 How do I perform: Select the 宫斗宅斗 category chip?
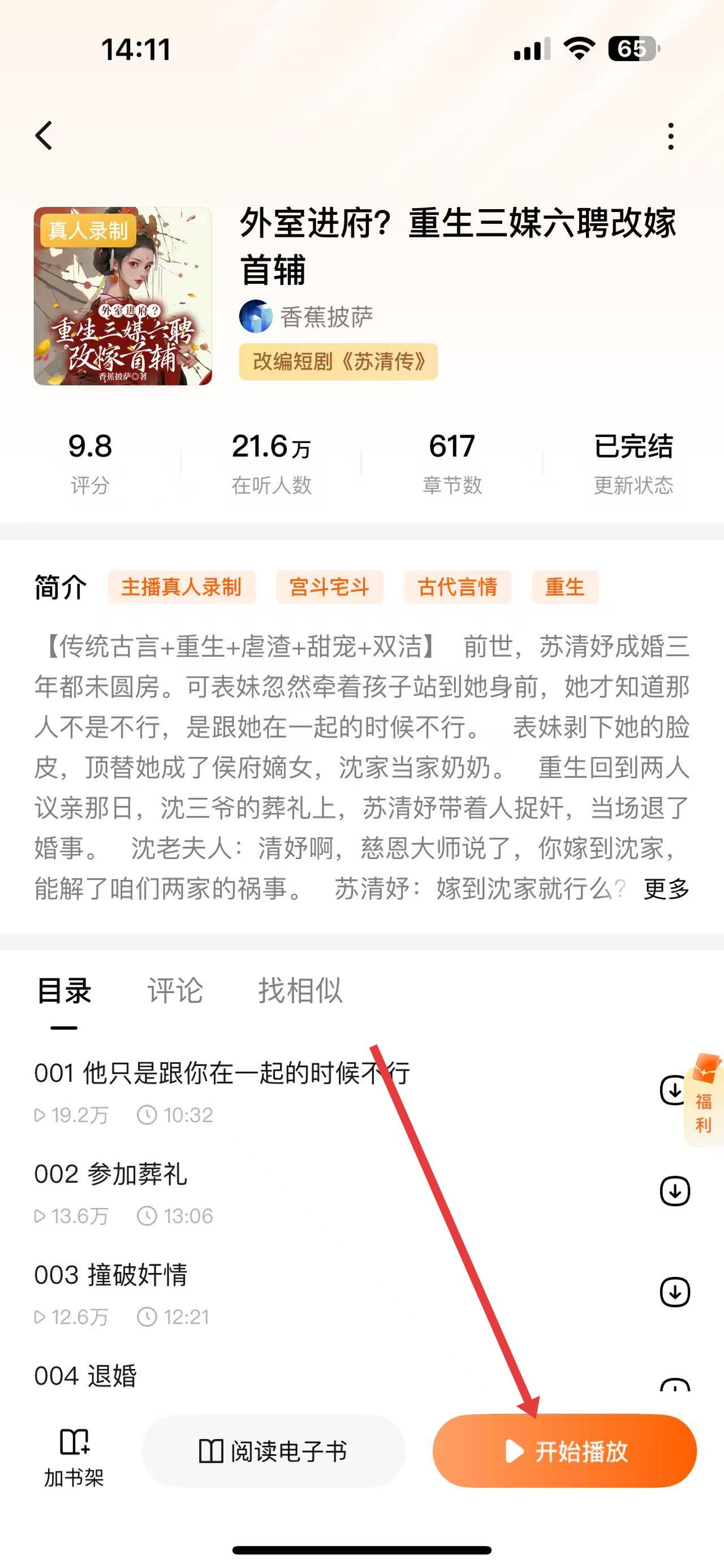coord(329,587)
